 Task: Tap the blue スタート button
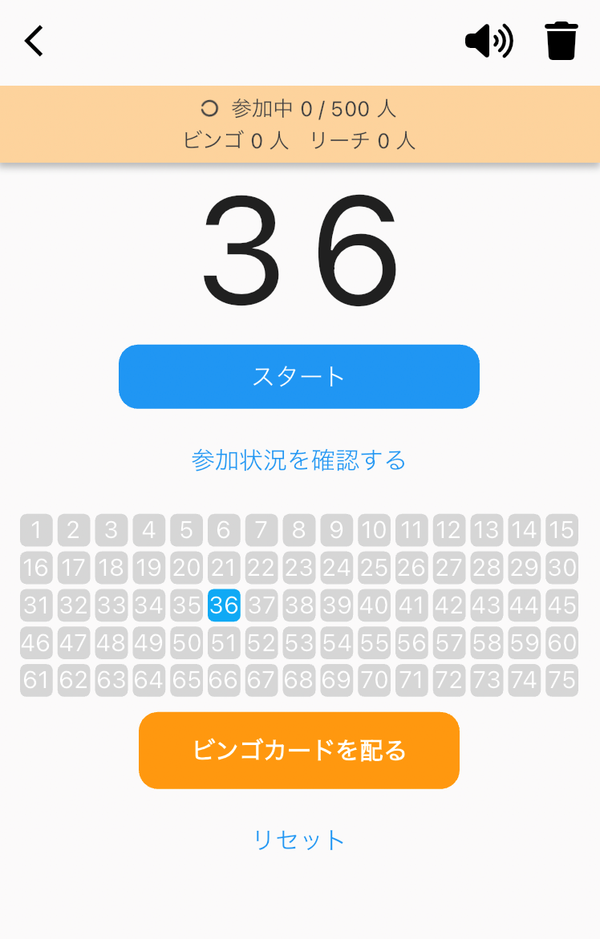pos(299,377)
